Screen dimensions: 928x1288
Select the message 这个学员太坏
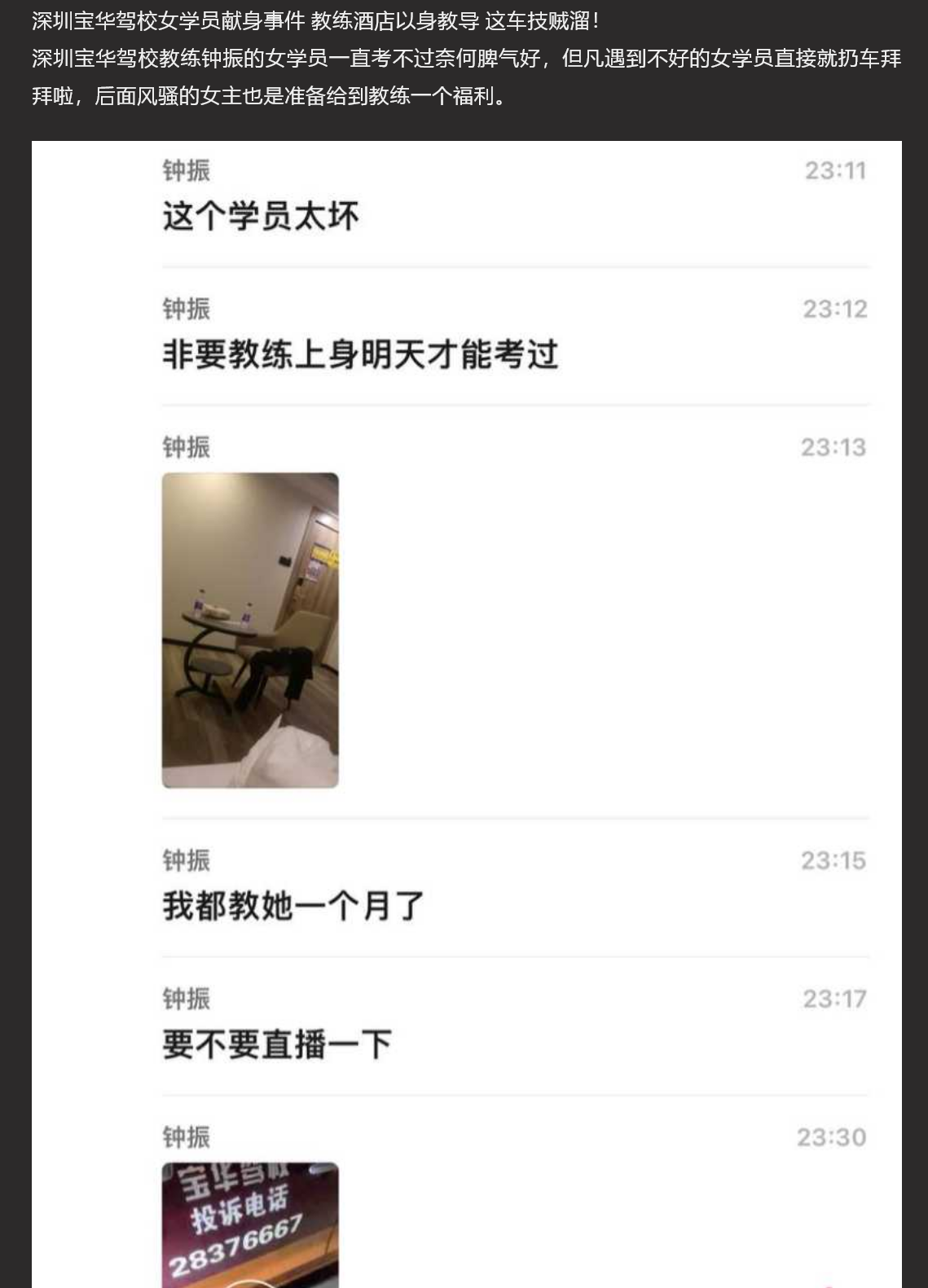click(x=261, y=213)
